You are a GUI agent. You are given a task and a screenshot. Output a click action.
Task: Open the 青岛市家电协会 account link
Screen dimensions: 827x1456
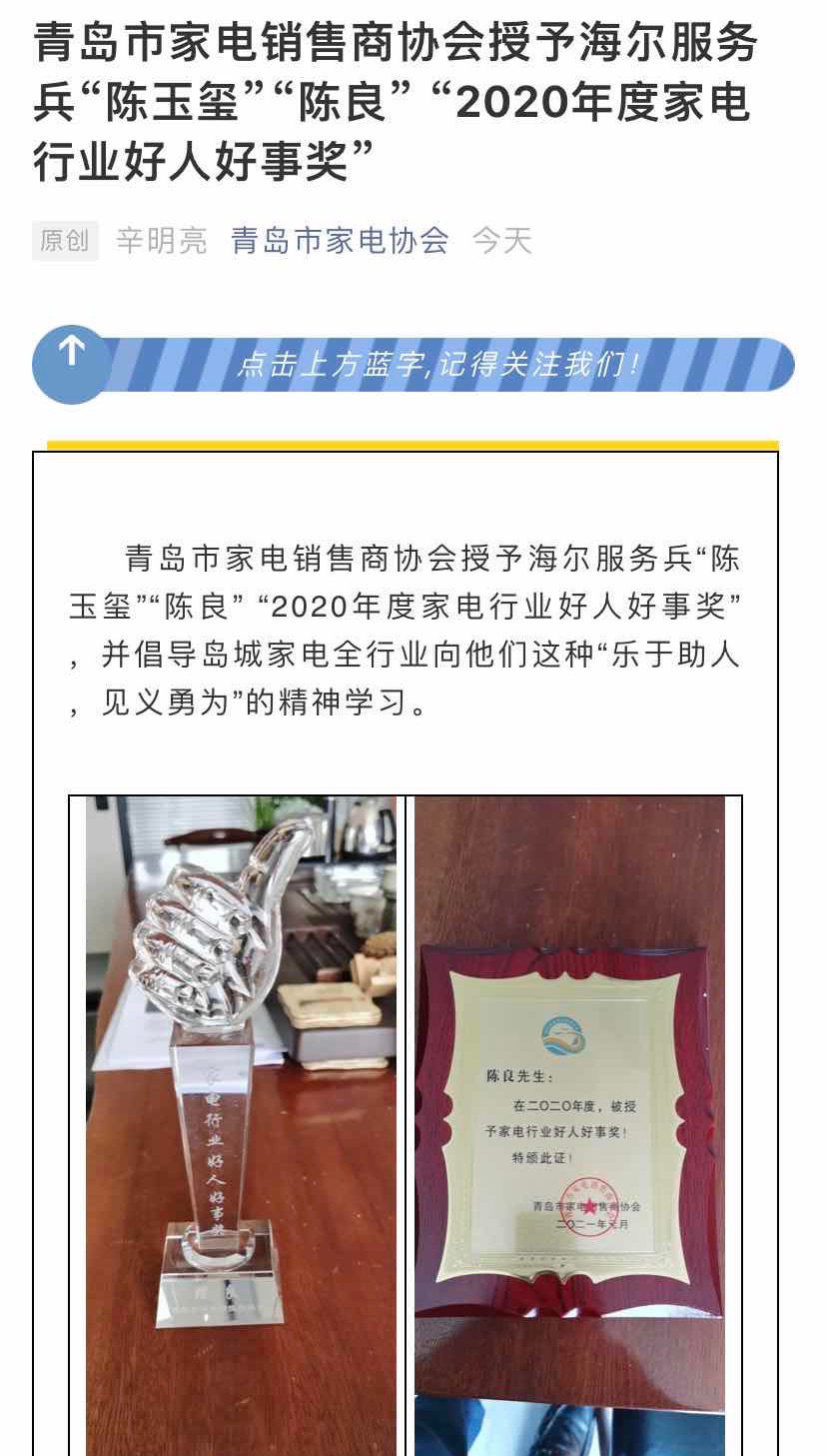(x=340, y=241)
